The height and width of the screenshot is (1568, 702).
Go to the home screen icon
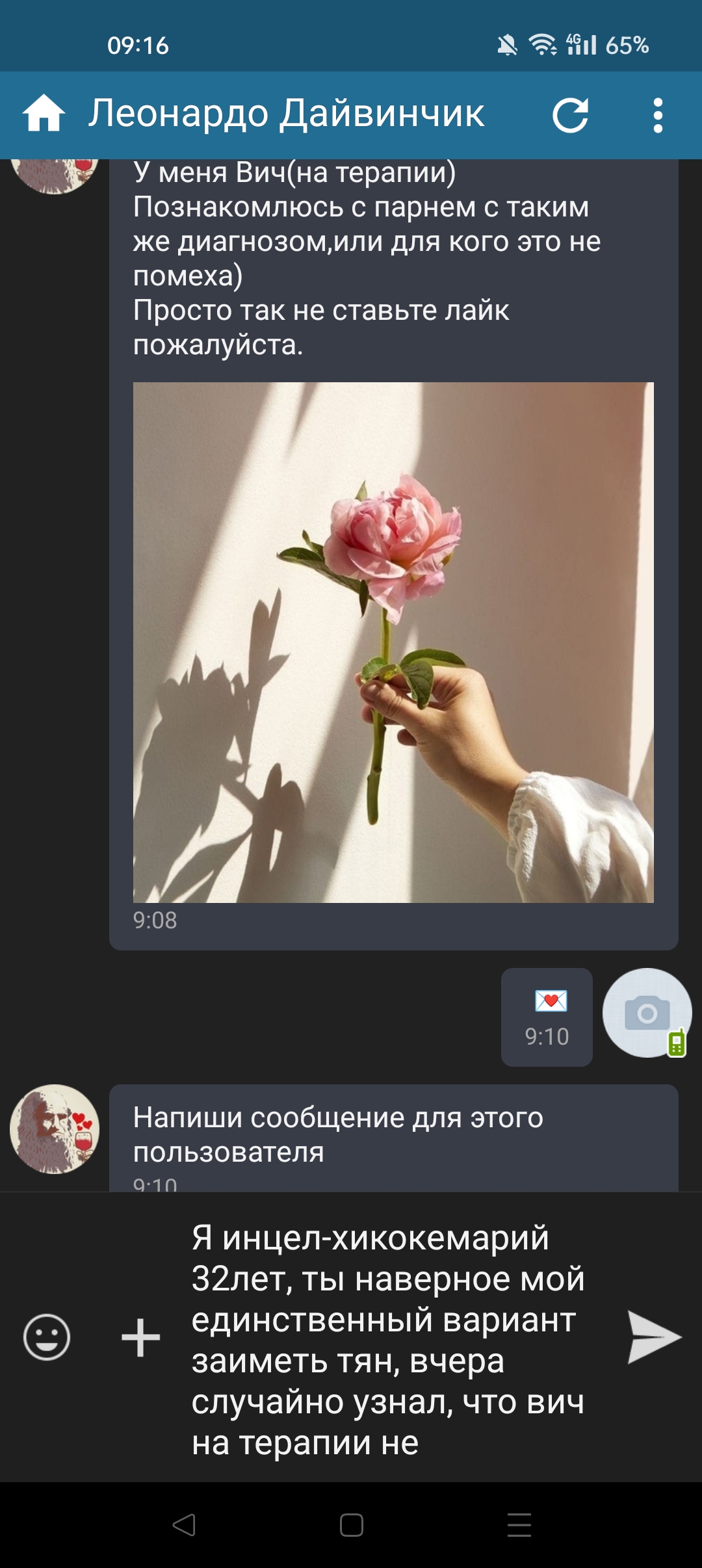click(x=44, y=114)
